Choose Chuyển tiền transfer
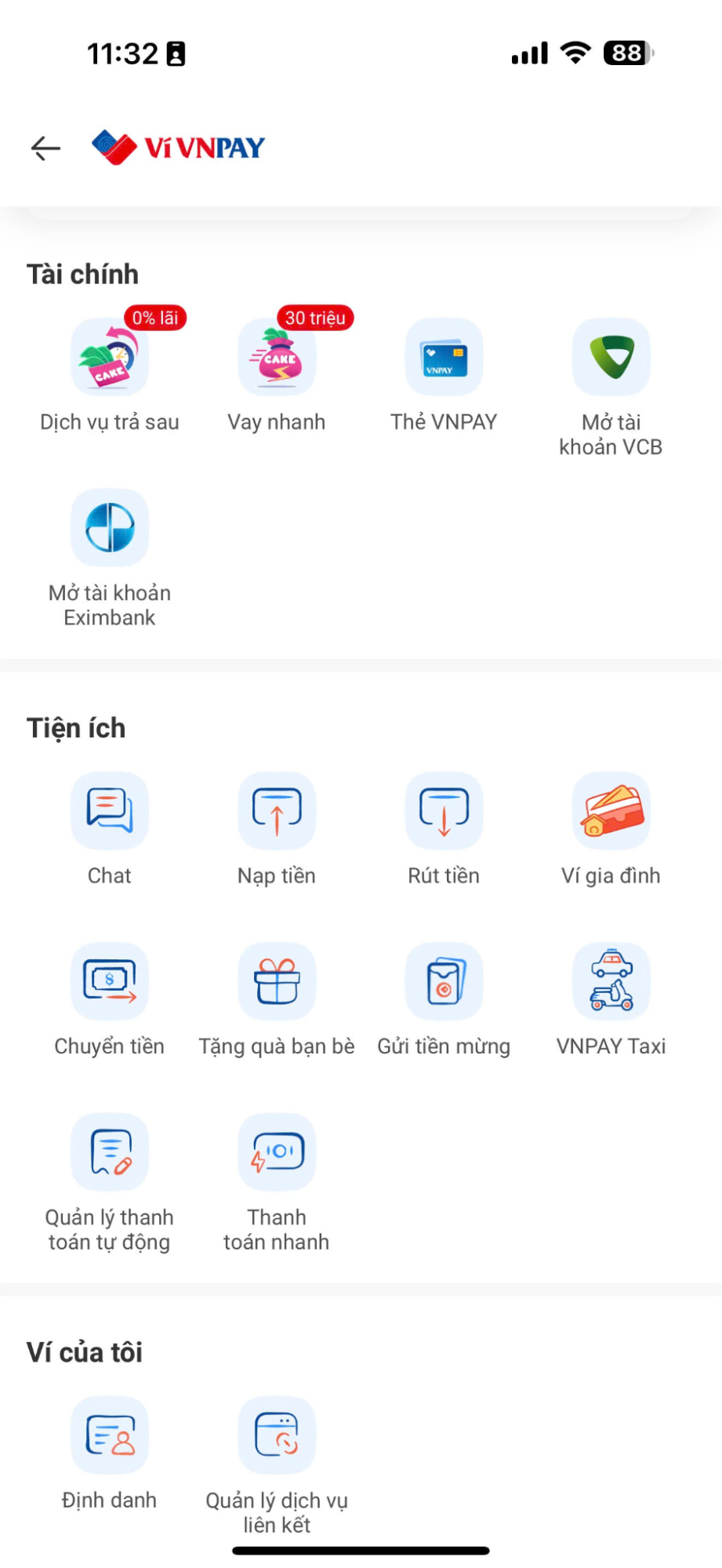 (110, 982)
